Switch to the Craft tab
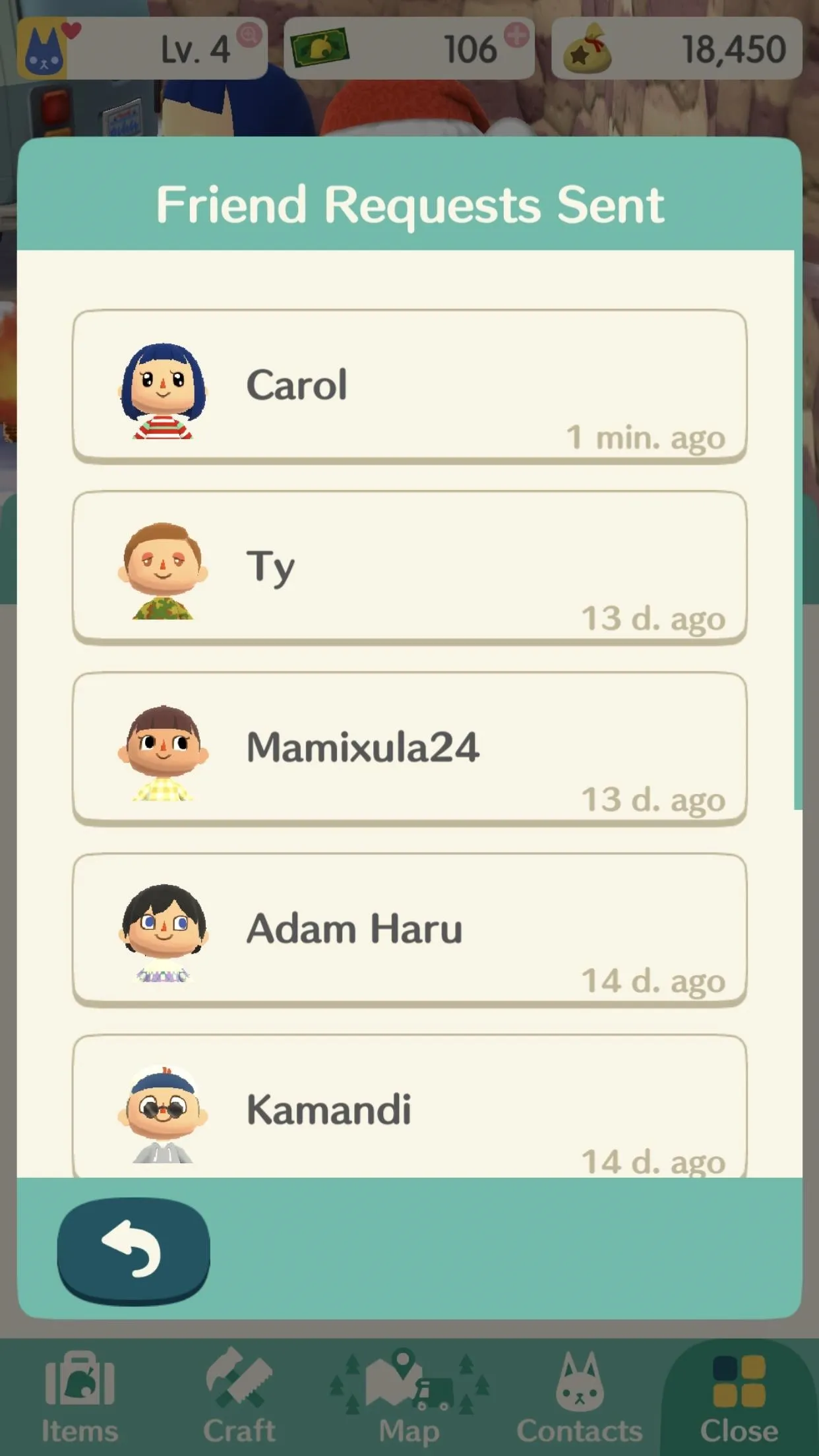Image resolution: width=819 pixels, height=1456 pixels. tap(239, 1398)
